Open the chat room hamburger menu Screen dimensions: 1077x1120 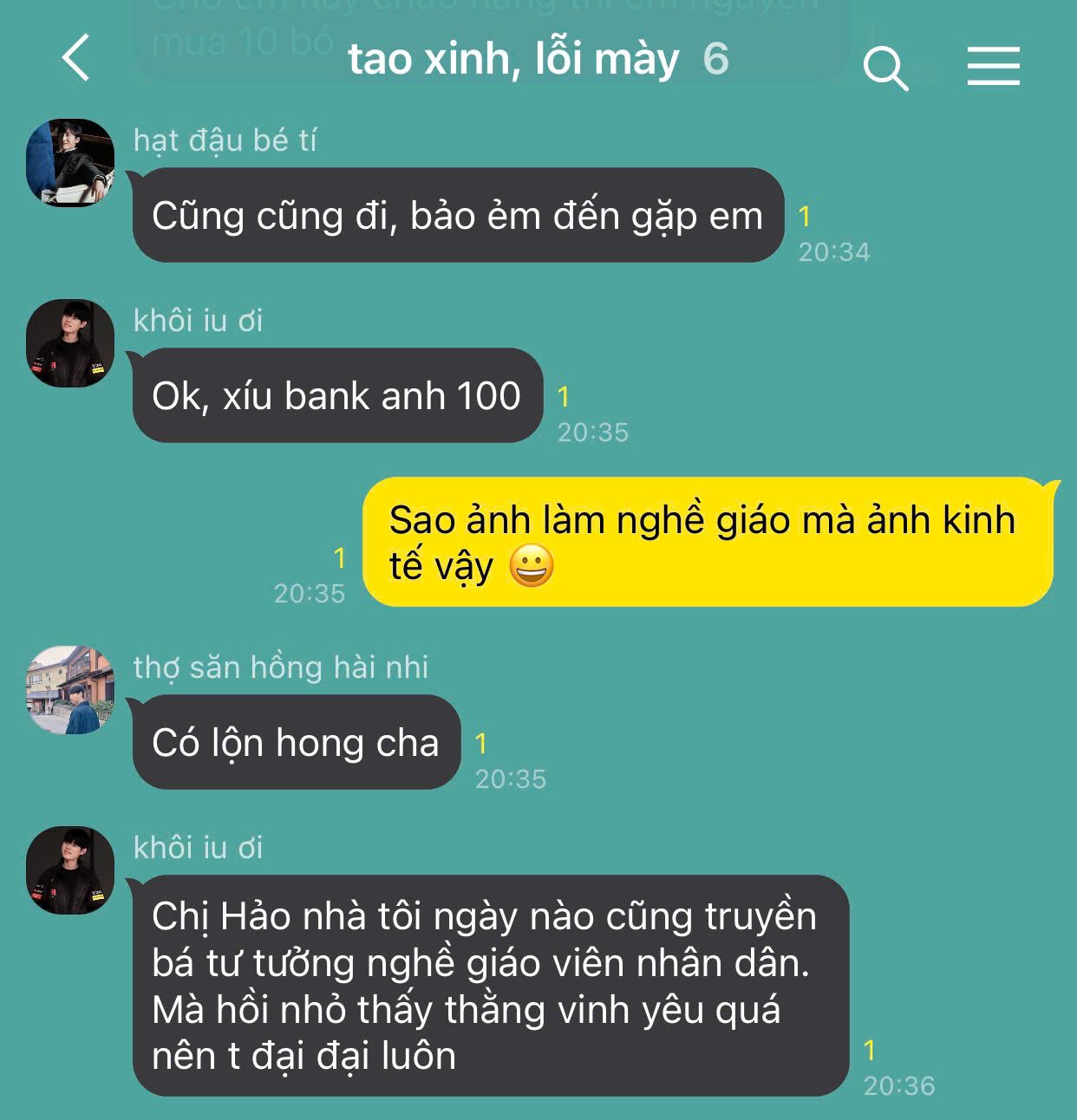pyautogui.click(x=993, y=66)
